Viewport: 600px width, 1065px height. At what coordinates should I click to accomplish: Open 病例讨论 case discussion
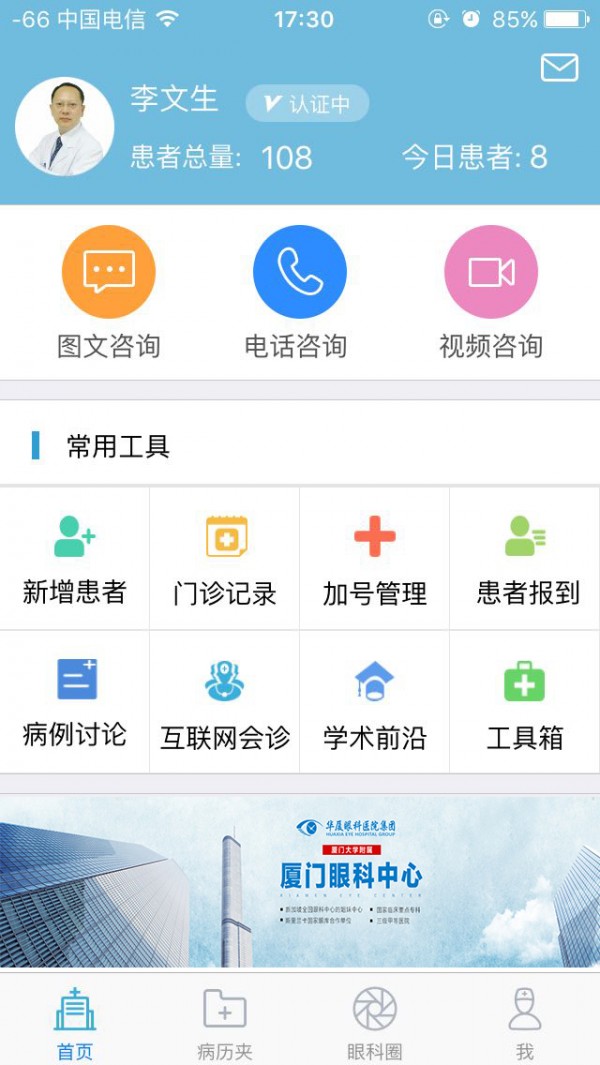[x=75, y=703]
